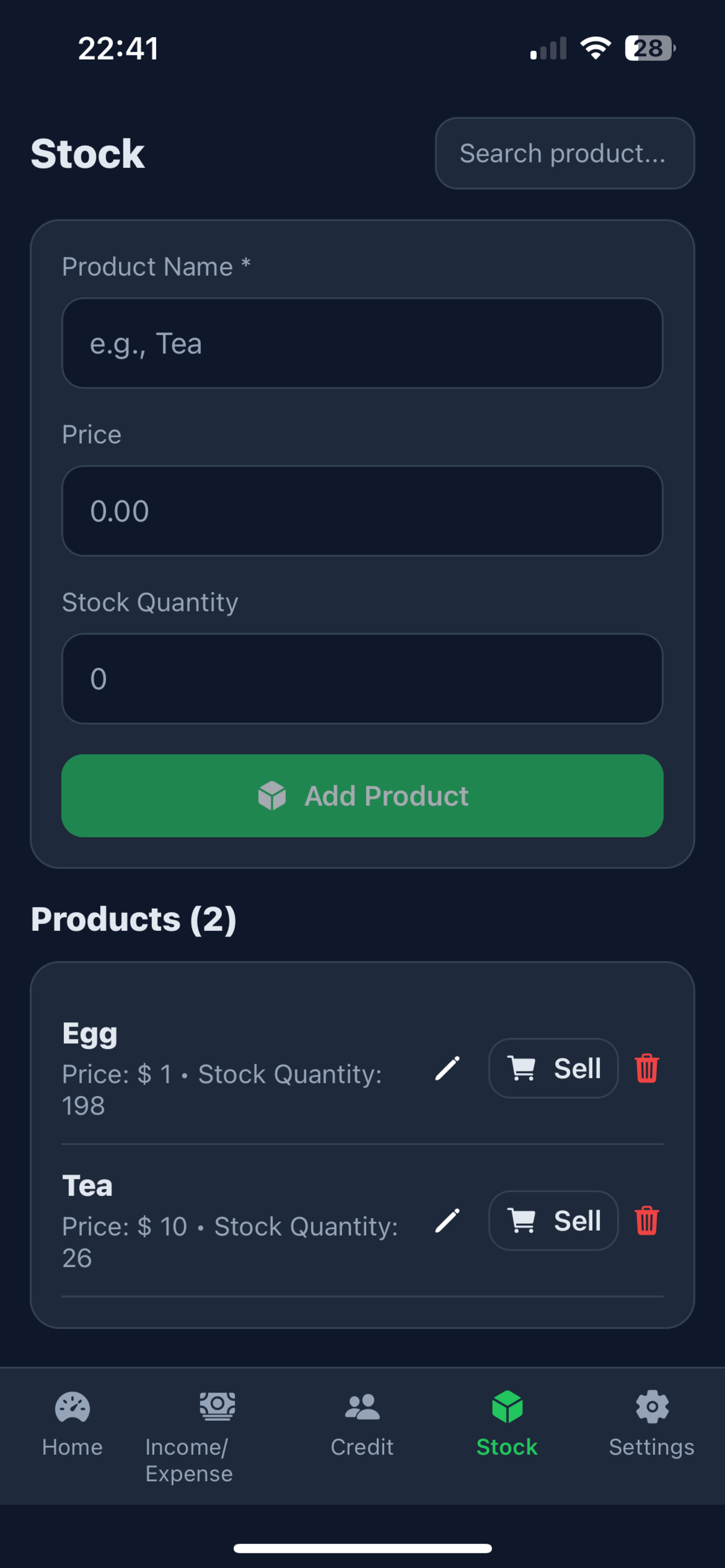This screenshot has height=1568, width=725.
Task: Click the cart icon inside Egg's Sell button
Action: [522, 1067]
